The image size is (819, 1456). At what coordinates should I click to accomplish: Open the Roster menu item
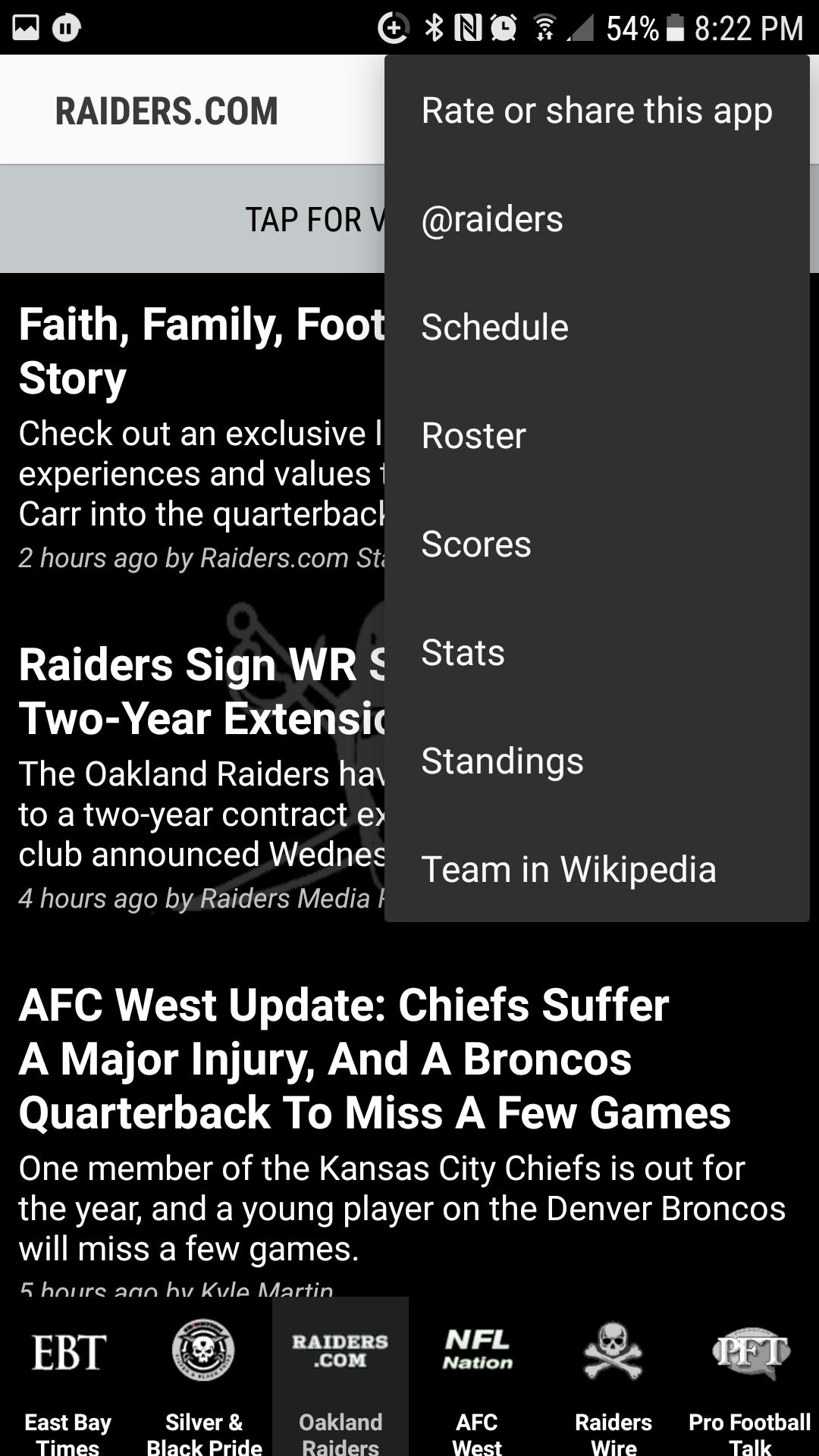coord(472,435)
